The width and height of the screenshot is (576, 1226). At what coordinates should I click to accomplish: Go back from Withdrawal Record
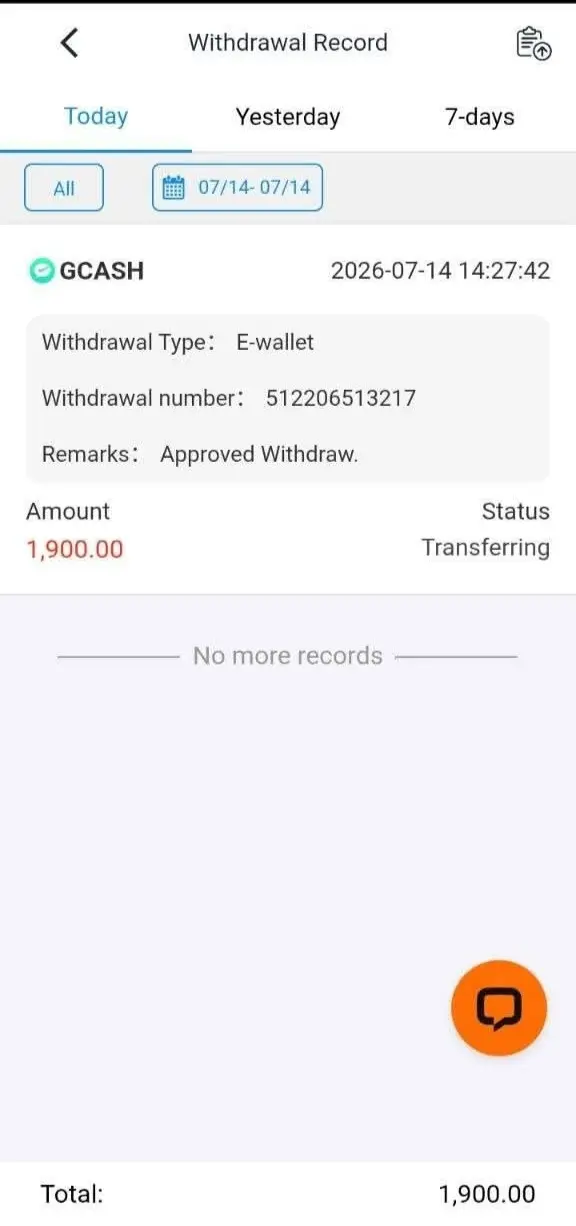pos(69,43)
